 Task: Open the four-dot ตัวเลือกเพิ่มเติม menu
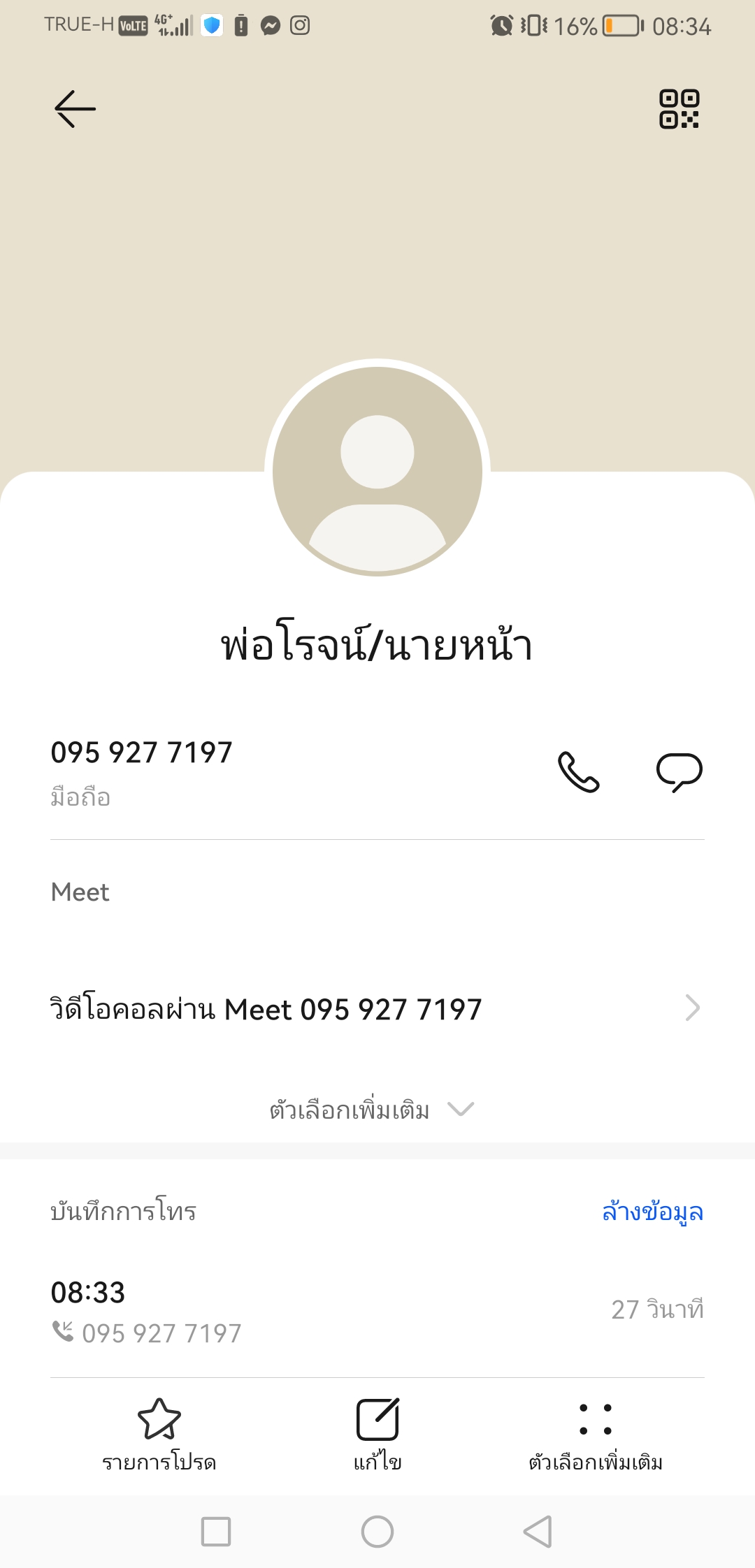pyautogui.click(x=596, y=1432)
